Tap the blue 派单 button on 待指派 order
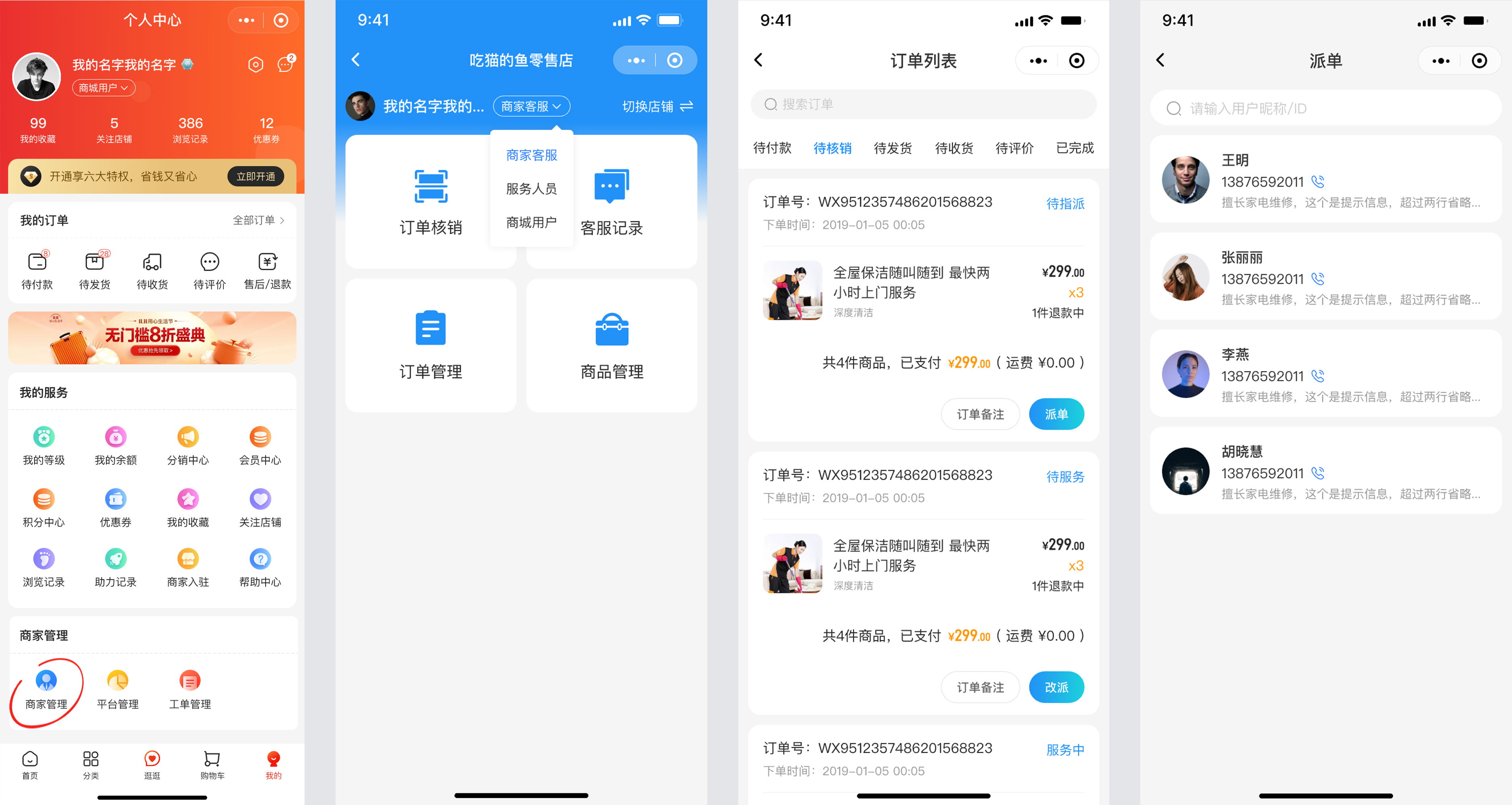The width and height of the screenshot is (1512, 805). [1056, 414]
